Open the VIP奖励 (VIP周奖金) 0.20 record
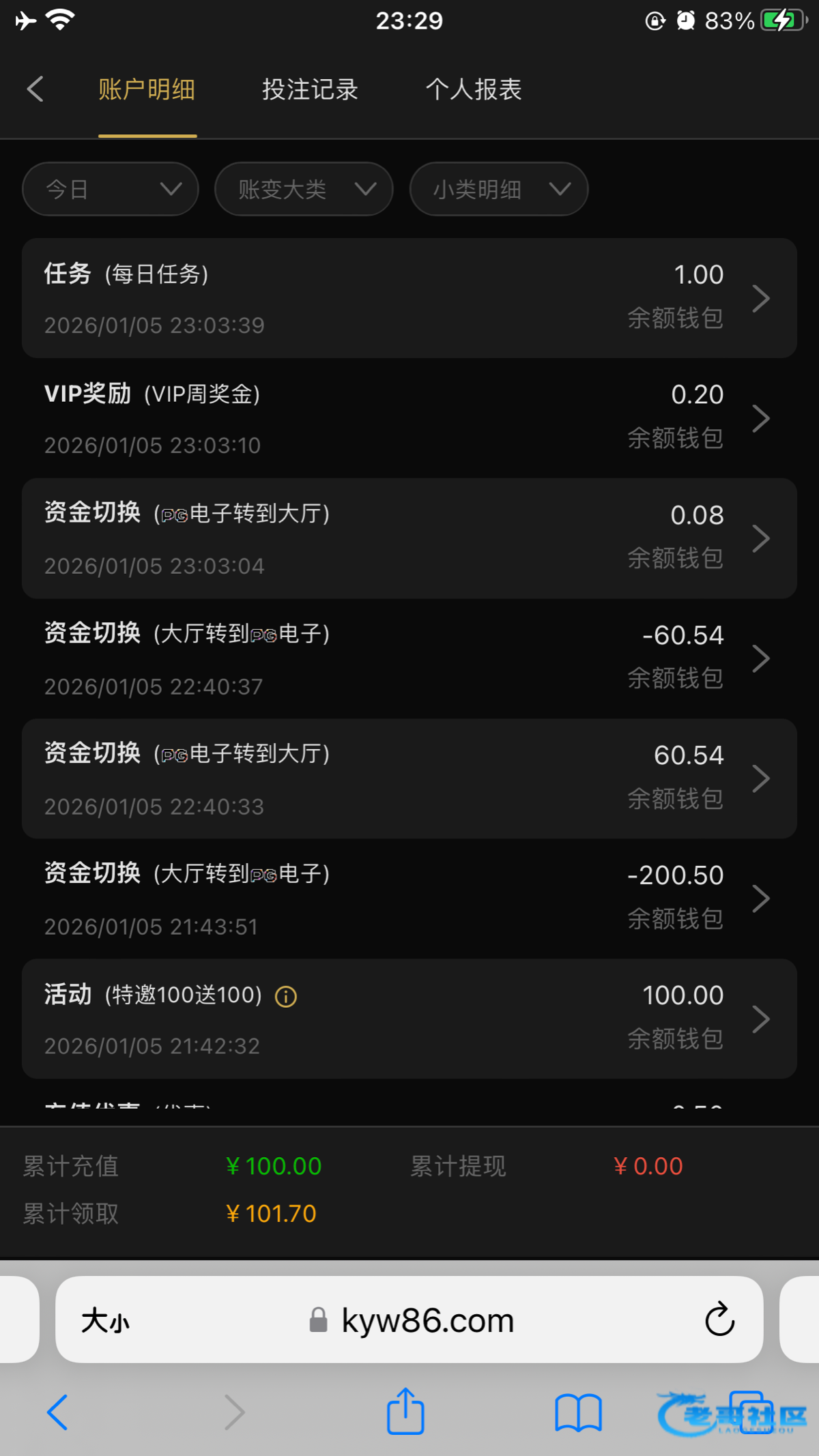 tap(409, 418)
